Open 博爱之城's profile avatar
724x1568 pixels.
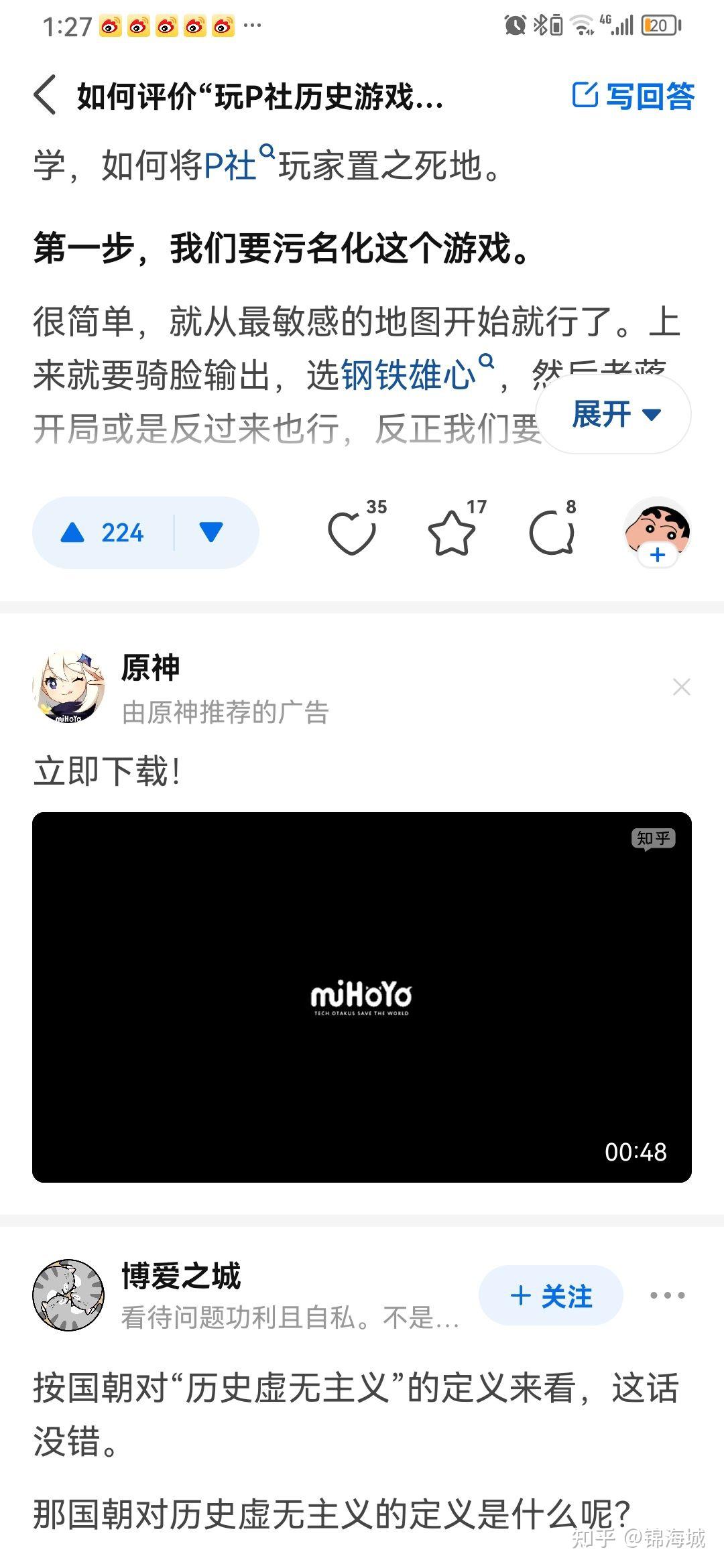[x=69, y=1295]
